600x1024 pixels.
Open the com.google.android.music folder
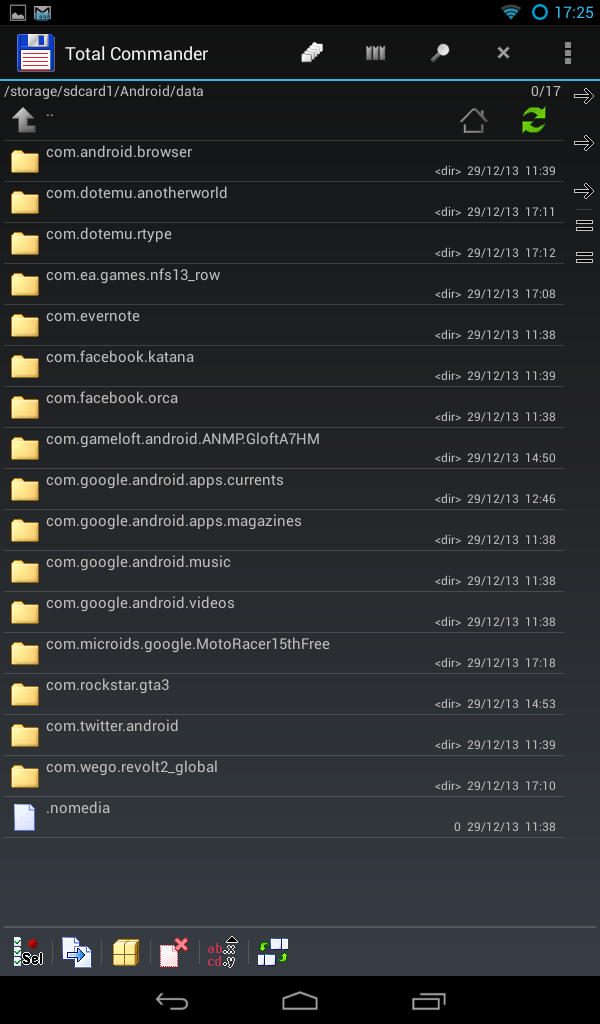284,571
